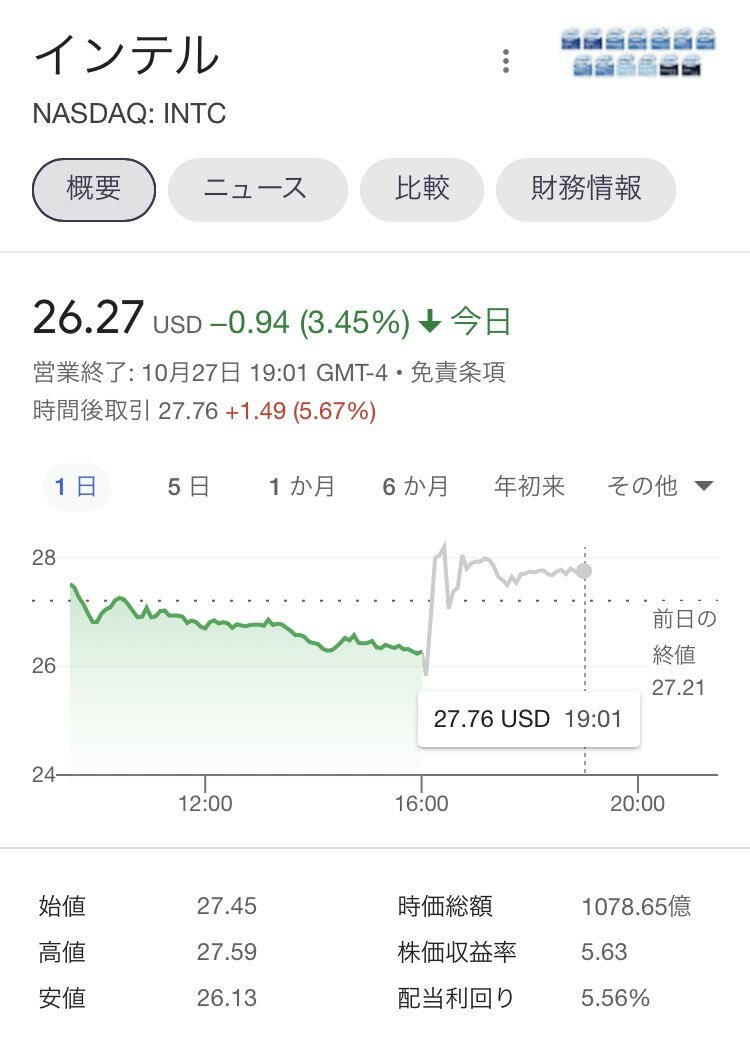Switch chart to 1か月 range

pyautogui.click(x=302, y=487)
